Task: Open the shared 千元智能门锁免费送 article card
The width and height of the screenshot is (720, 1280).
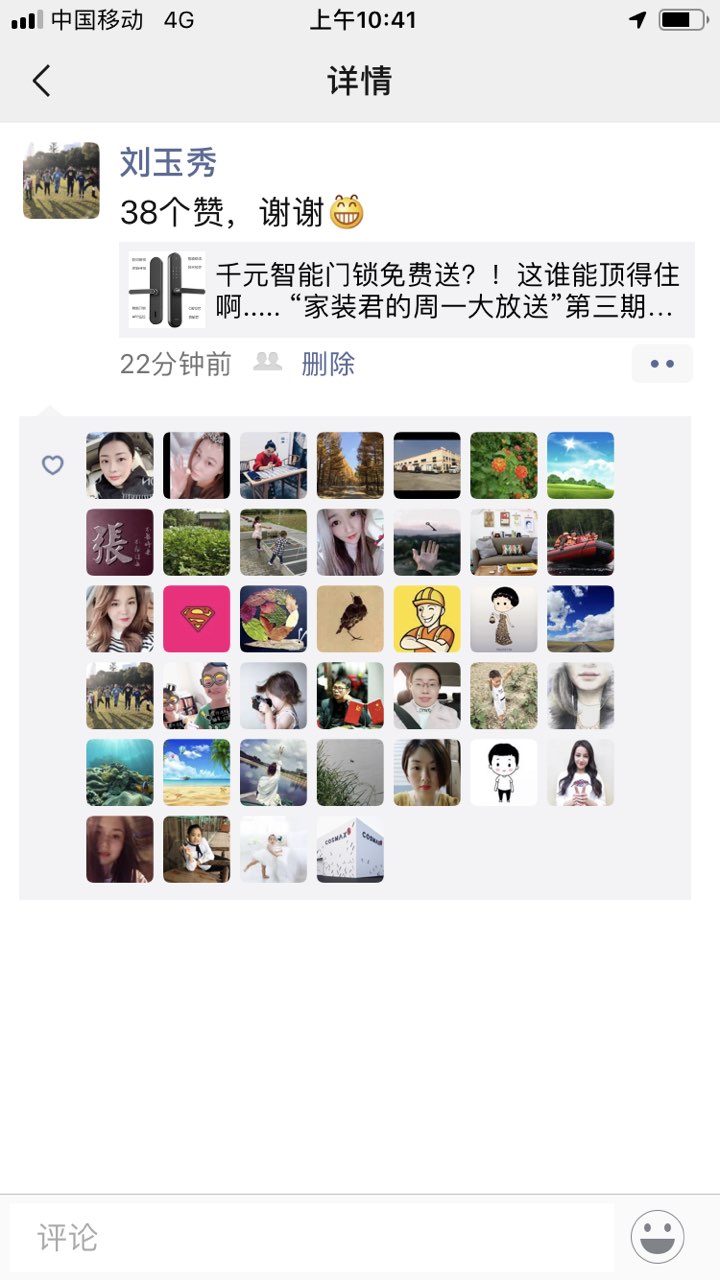Action: tap(407, 290)
